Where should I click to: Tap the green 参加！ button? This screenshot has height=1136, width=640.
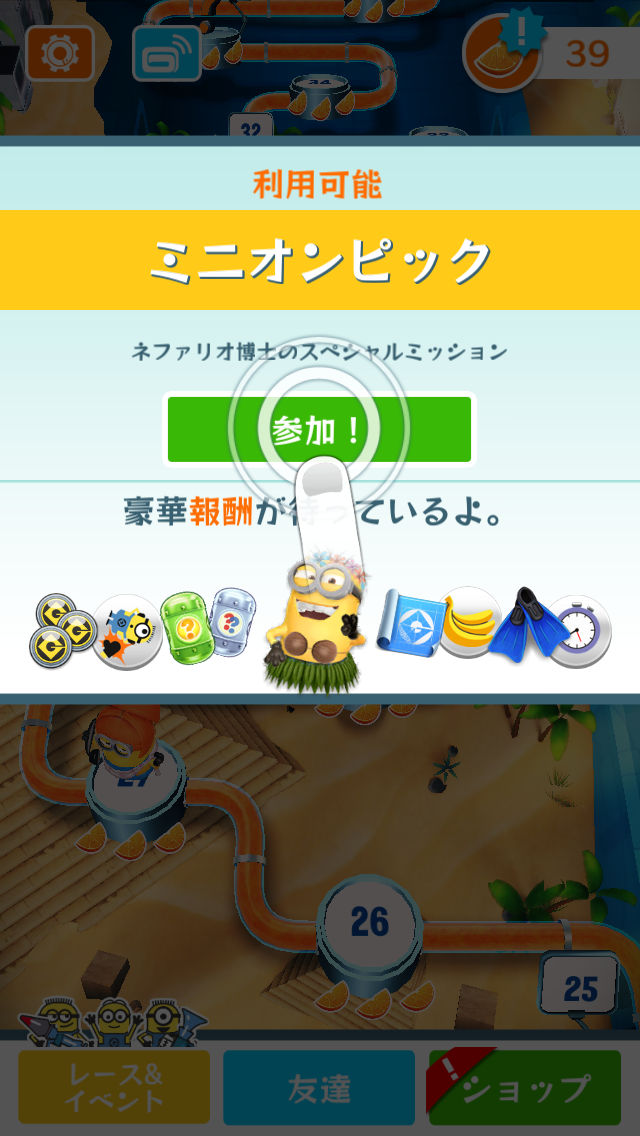(319, 430)
